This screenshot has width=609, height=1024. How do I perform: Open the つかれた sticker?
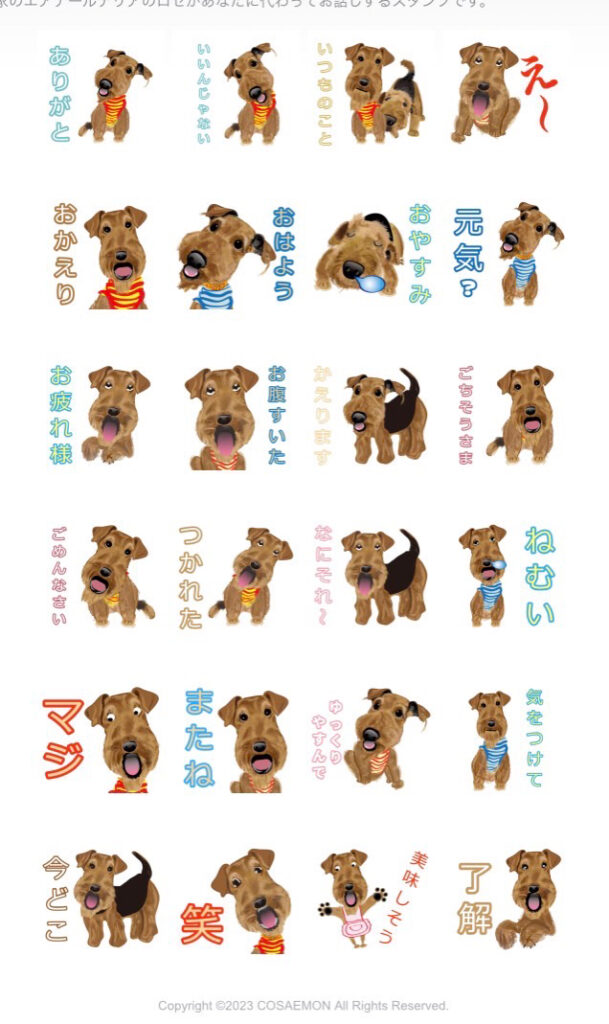coord(236,575)
